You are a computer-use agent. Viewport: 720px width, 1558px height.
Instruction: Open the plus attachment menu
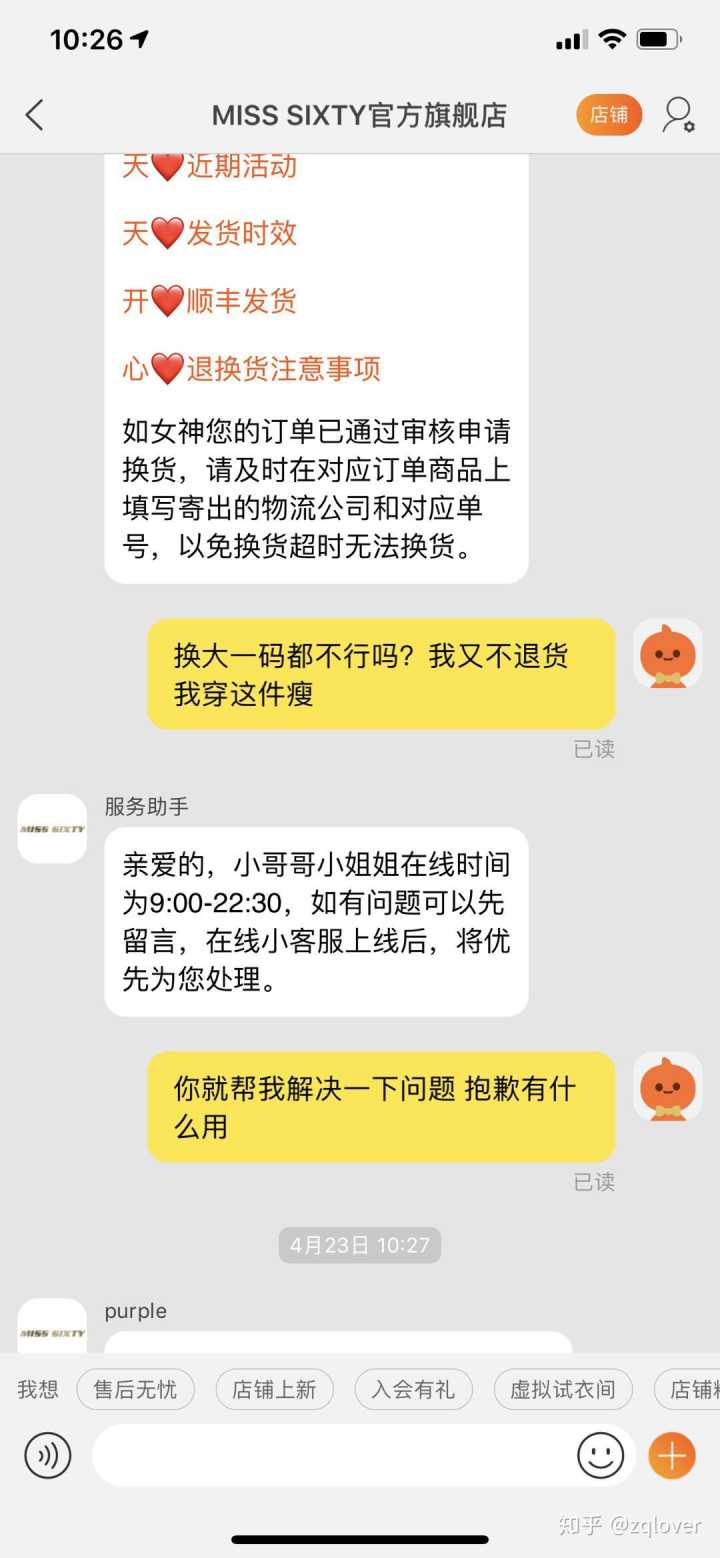click(x=671, y=1455)
